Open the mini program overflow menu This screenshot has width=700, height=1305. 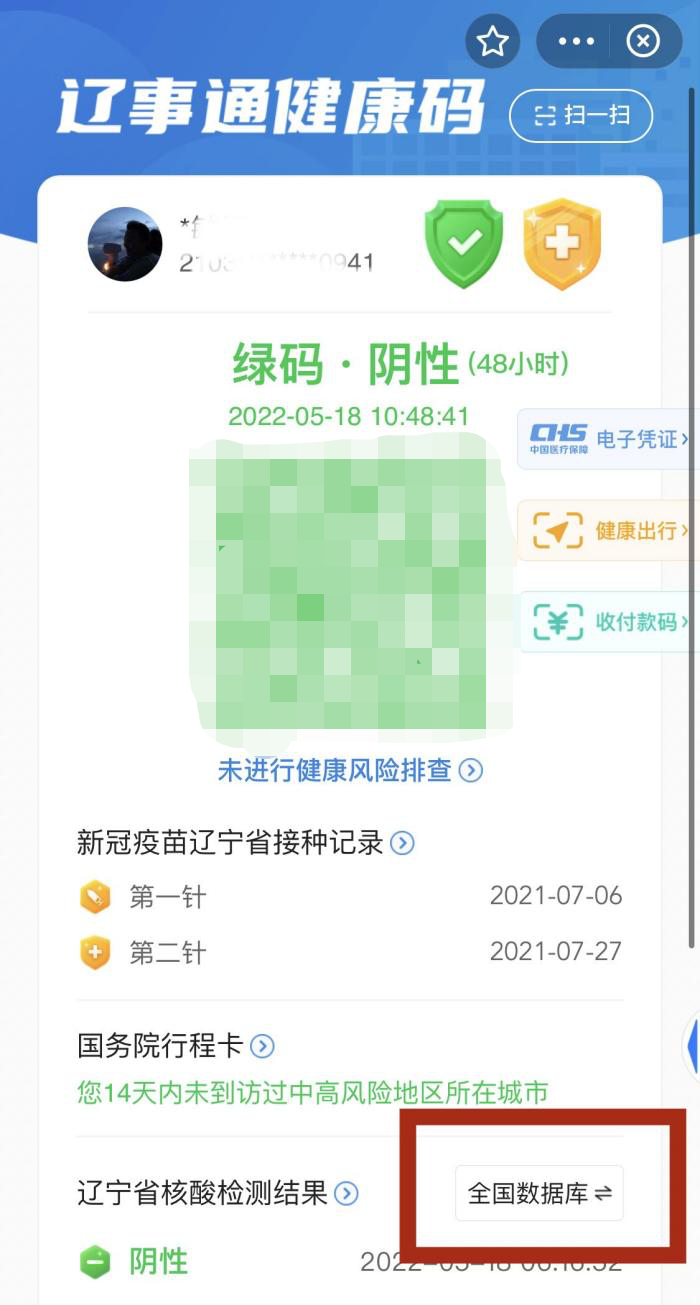pyautogui.click(x=576, y=41)
